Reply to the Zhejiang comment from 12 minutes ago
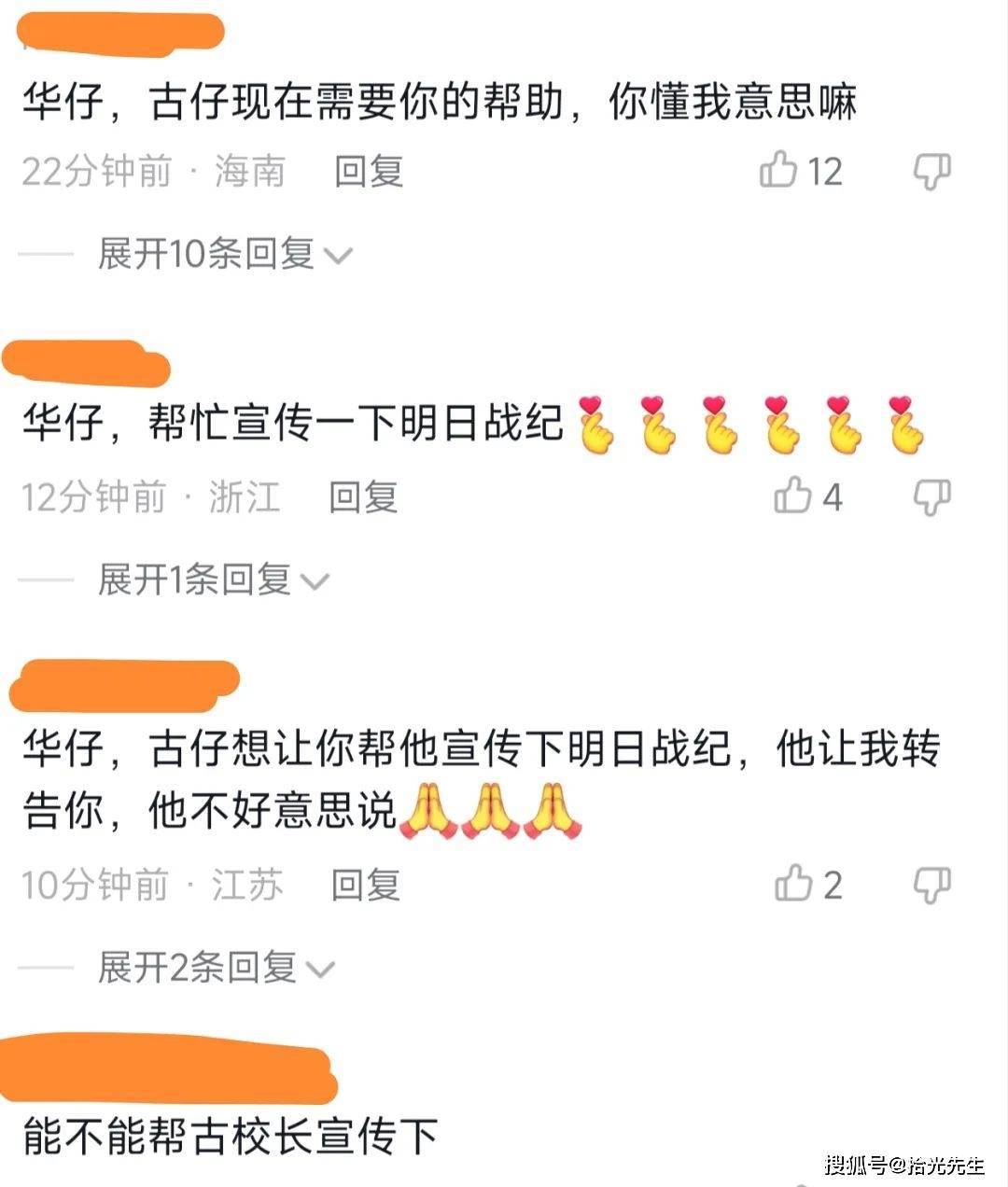Screen dimensions: 1008x1187 pos(363,497)
